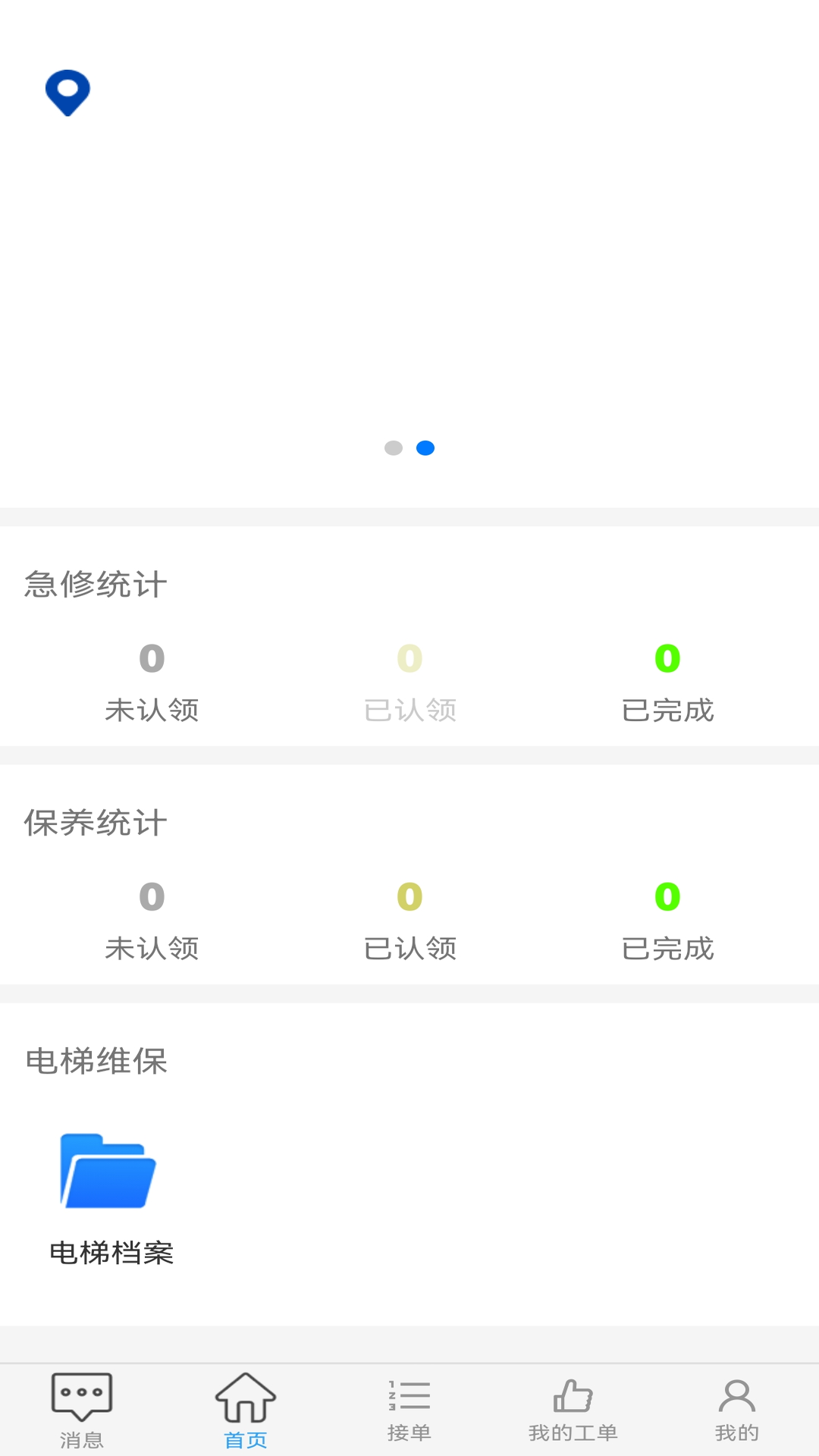
Task: Tap the blue location pin icon
Action: click(x=67, y=93)
